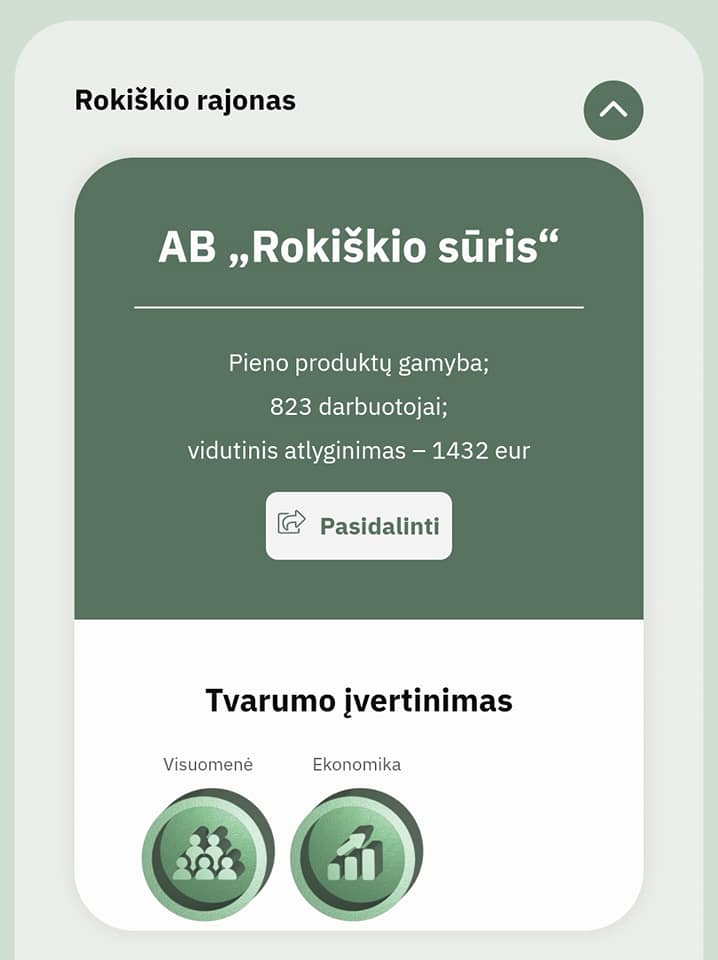Tap the Pasidalinti share button
Viewport: 718px width, 960px height.
click(x=359, y=526)
